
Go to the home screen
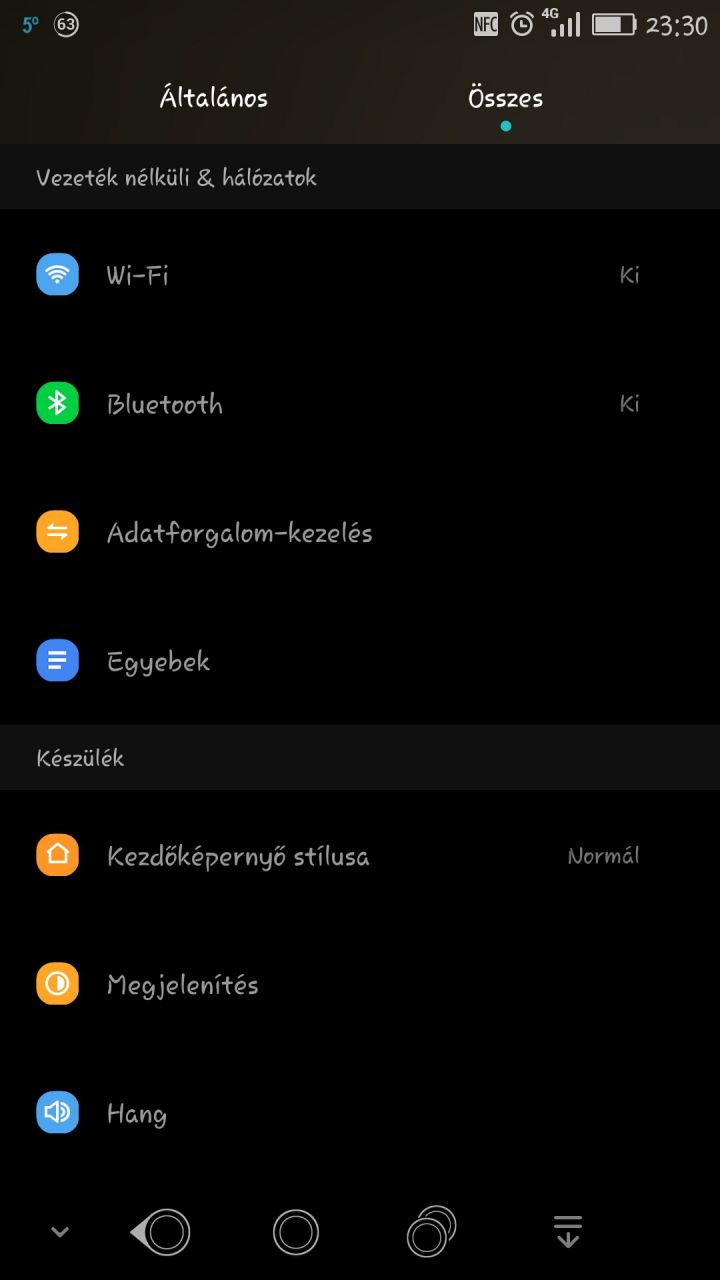(296, 1232)
